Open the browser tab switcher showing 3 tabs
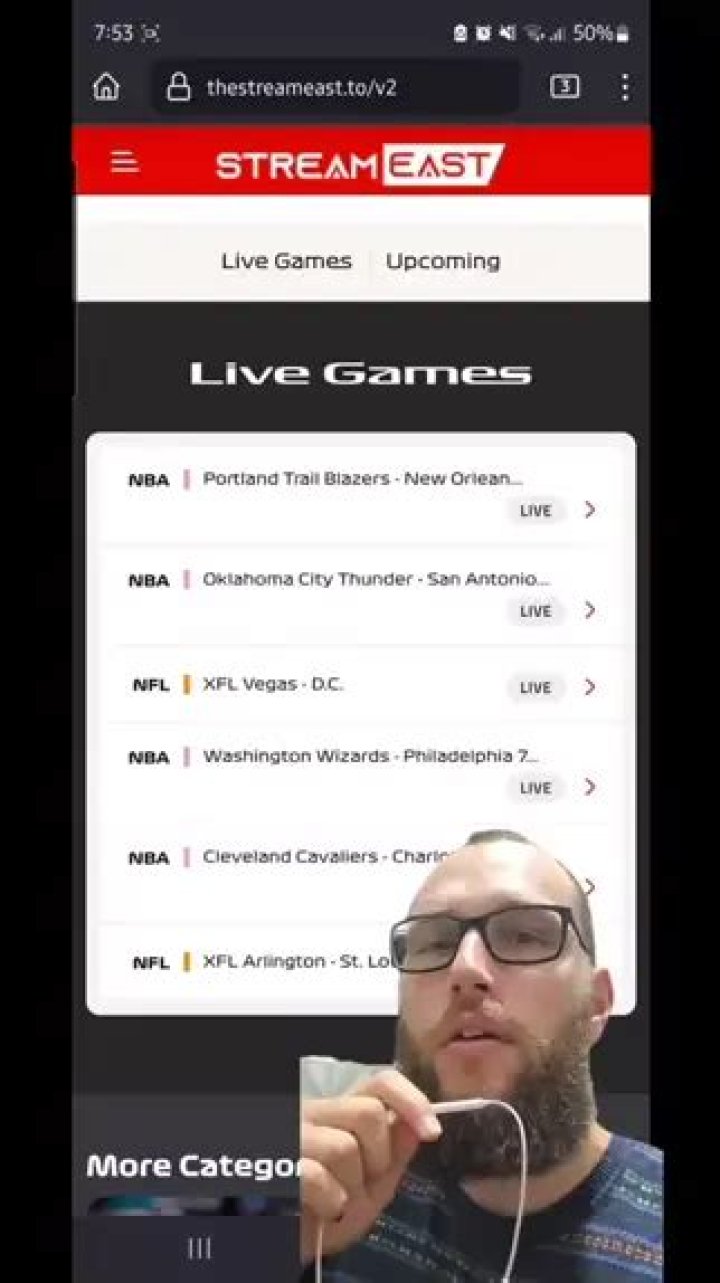The image size is (720, 1283). click(x=563, y=87)
